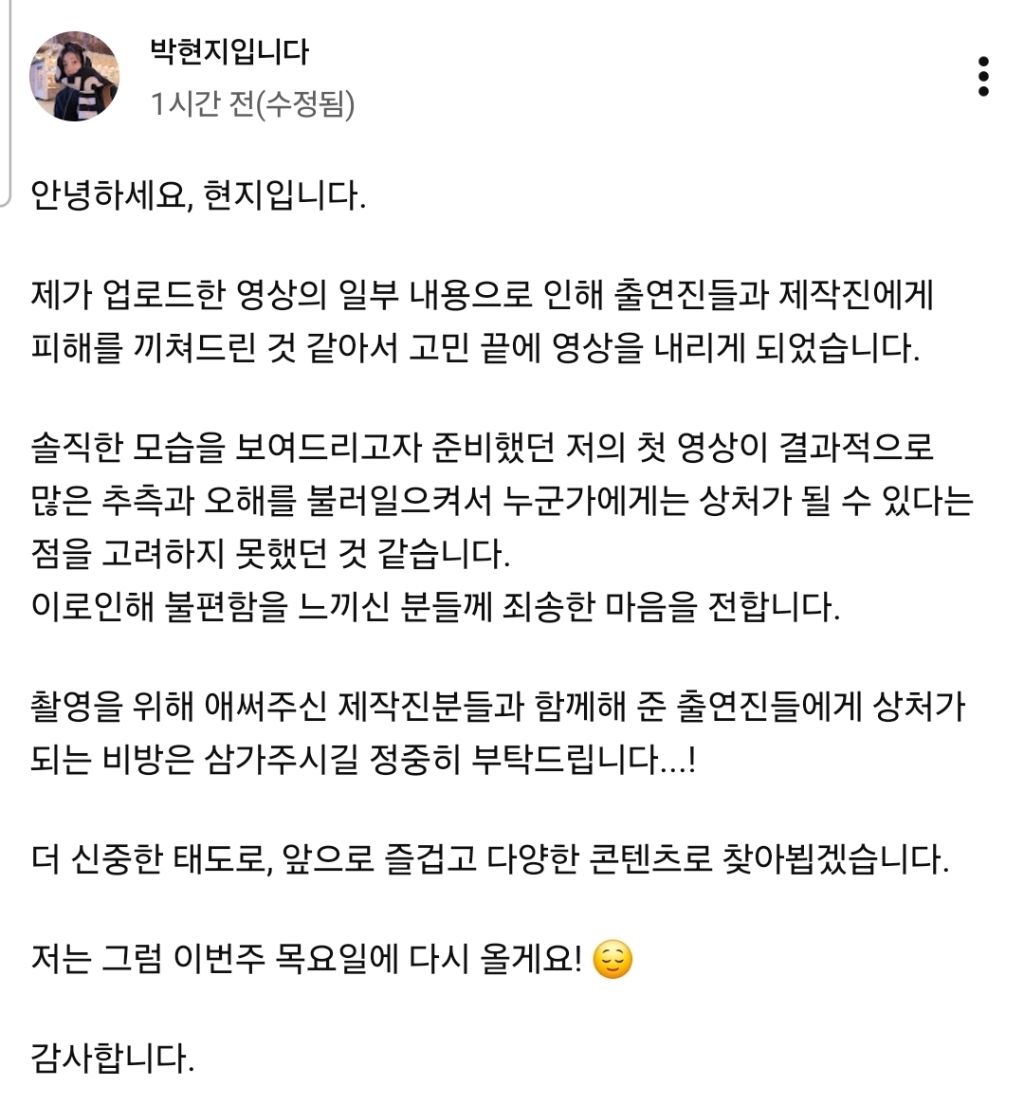Open 박현지입니다 profile picture
Viewport: 1024px width, 1105px height.
[x=75, y=76]
